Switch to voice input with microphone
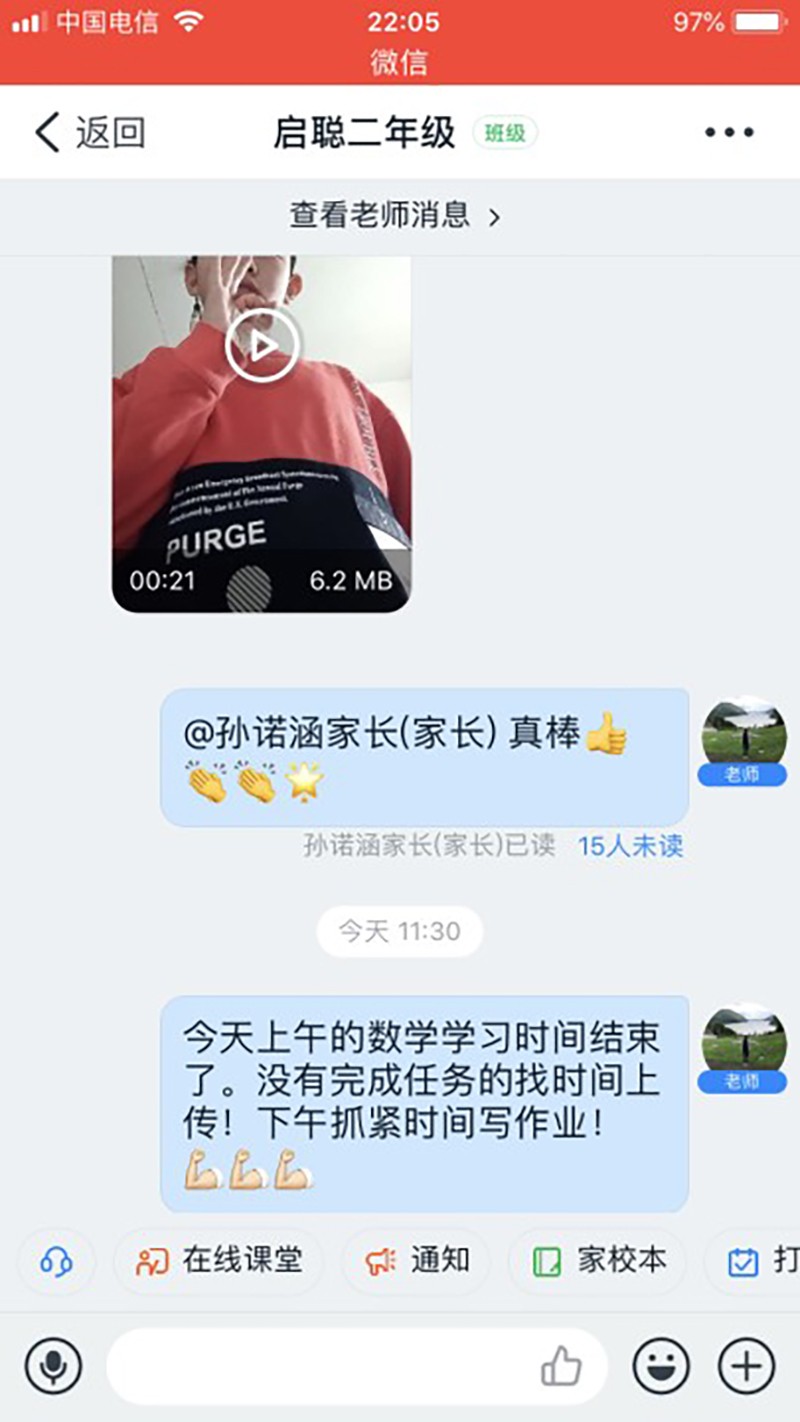 53,1366
